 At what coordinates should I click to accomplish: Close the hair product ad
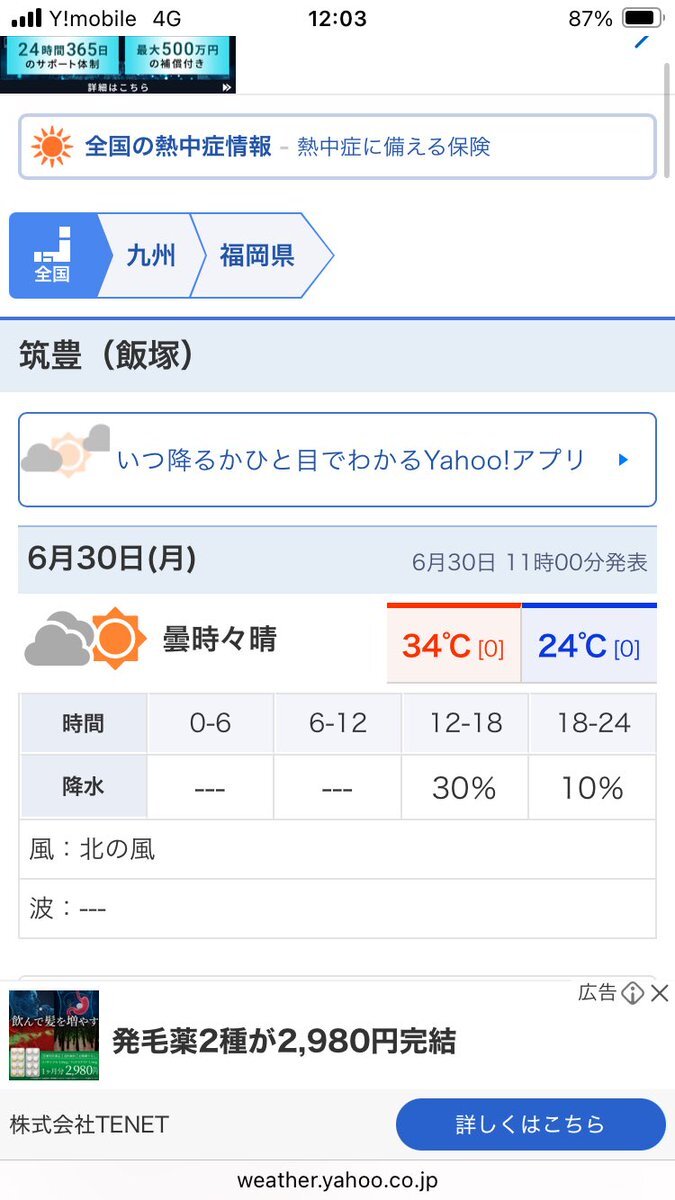[x=659, y=993]
